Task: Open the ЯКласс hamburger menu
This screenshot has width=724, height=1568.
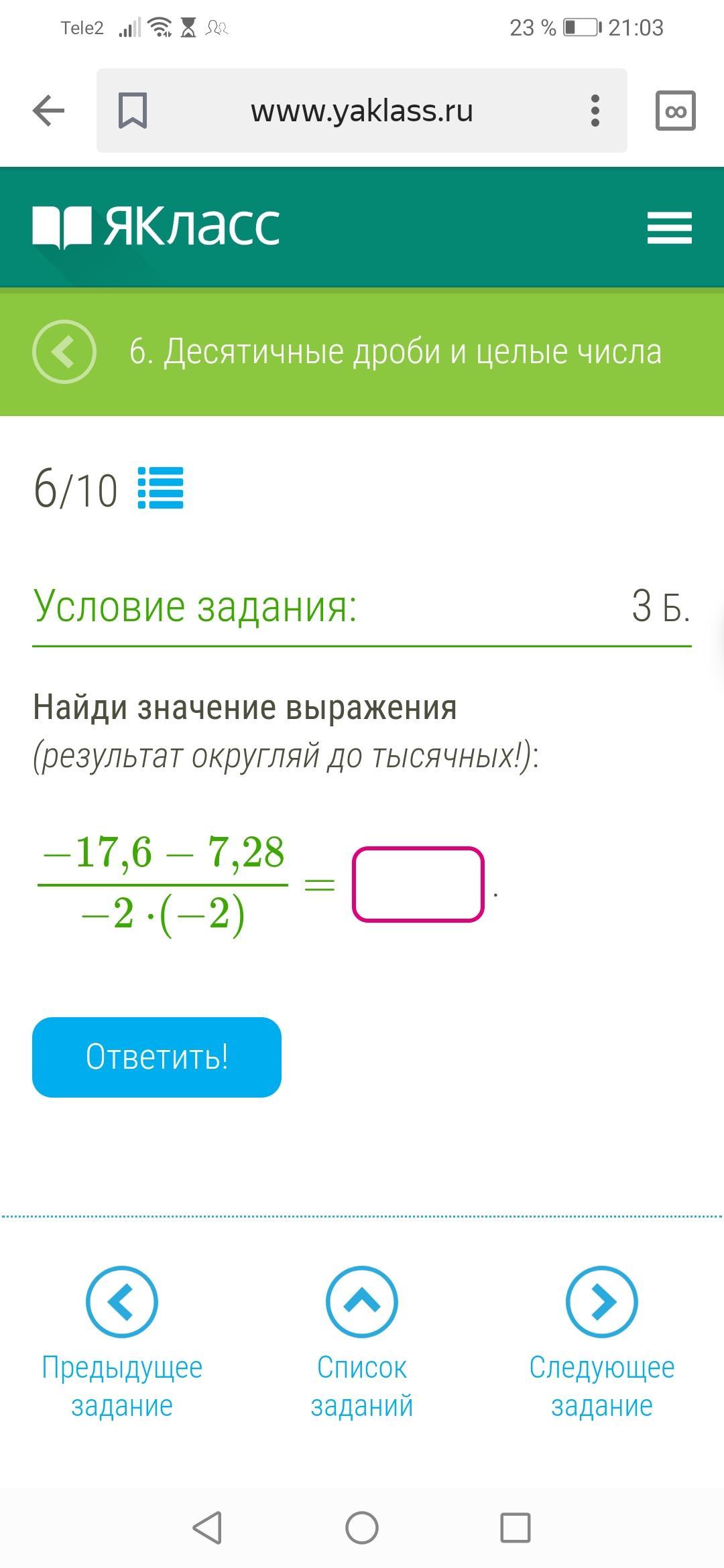Action: 669,227
